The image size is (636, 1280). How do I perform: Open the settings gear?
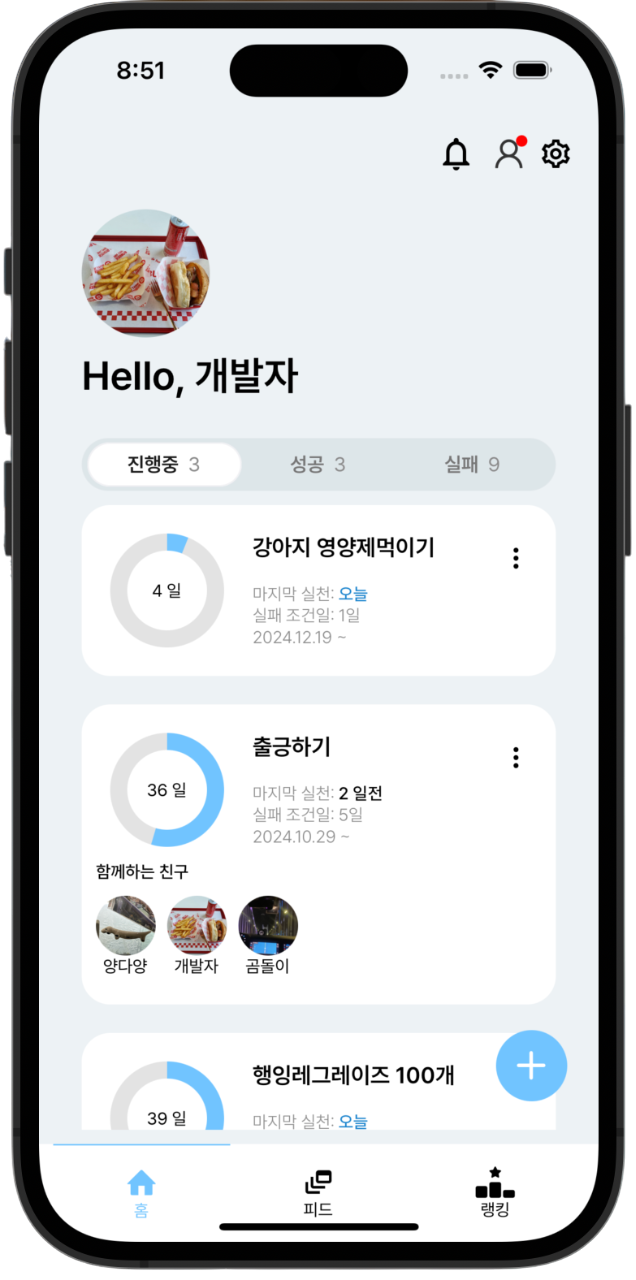point(555,154)
